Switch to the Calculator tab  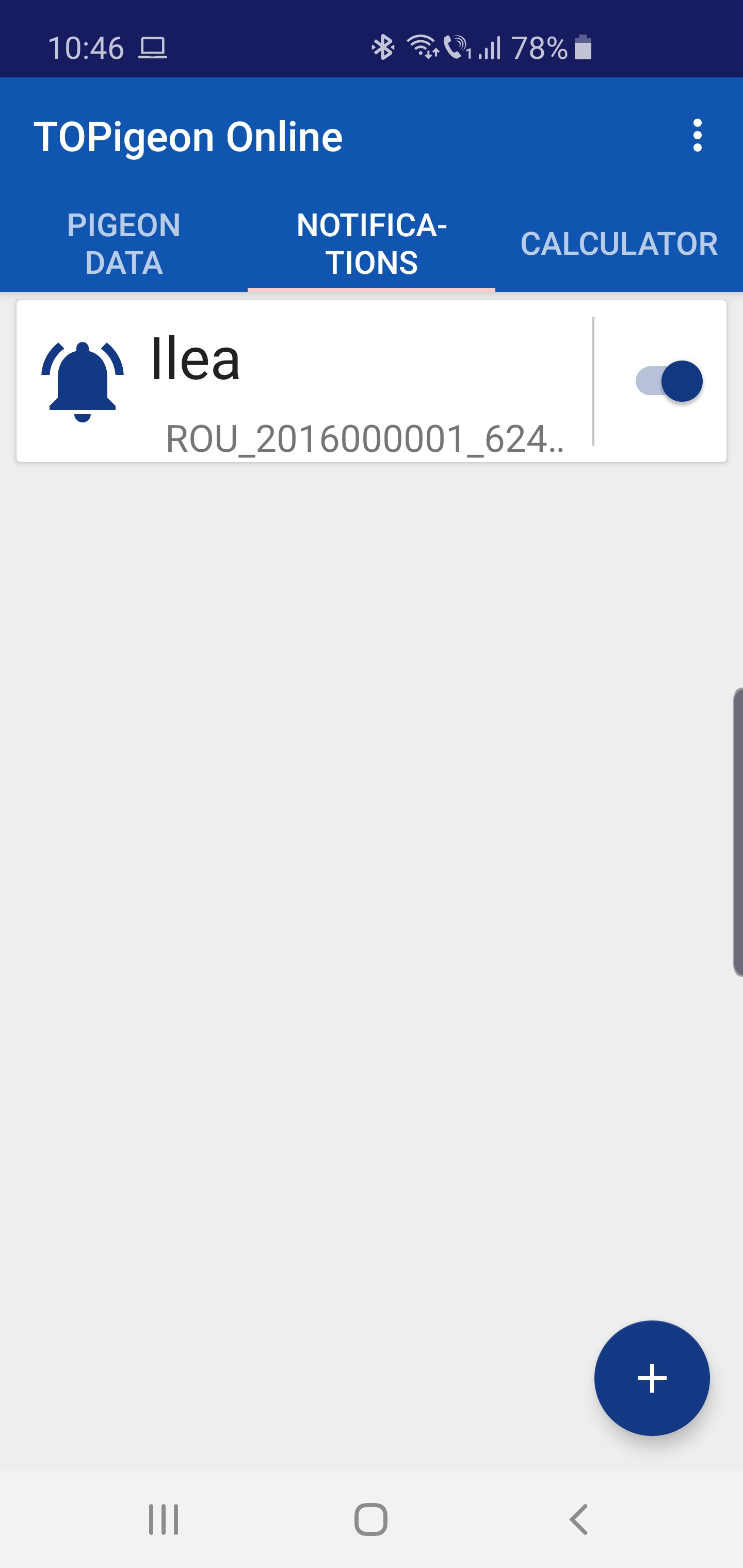(x=619, y=243)
